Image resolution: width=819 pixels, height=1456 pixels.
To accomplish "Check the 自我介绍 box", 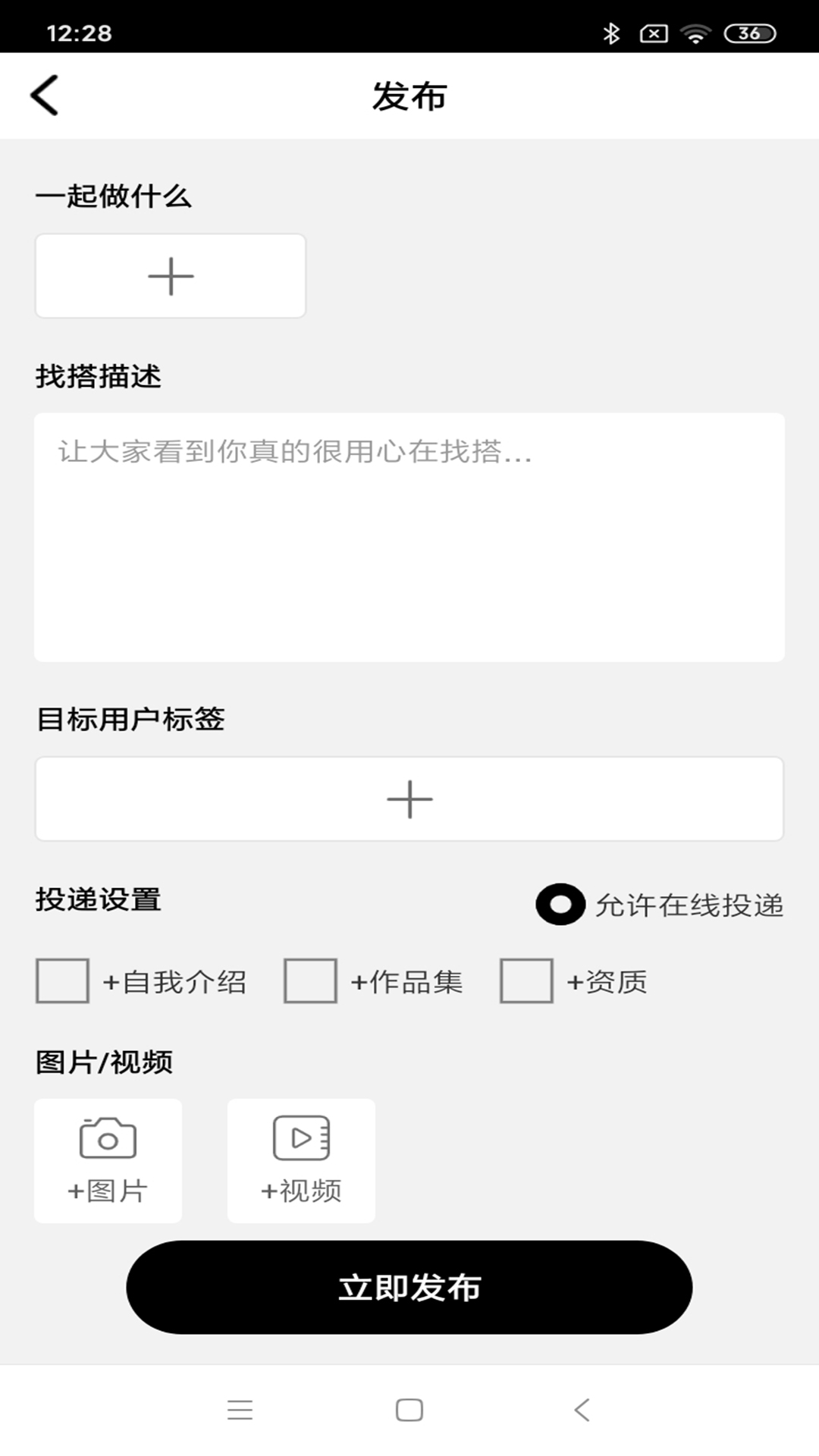I will (x=62, y=981).
